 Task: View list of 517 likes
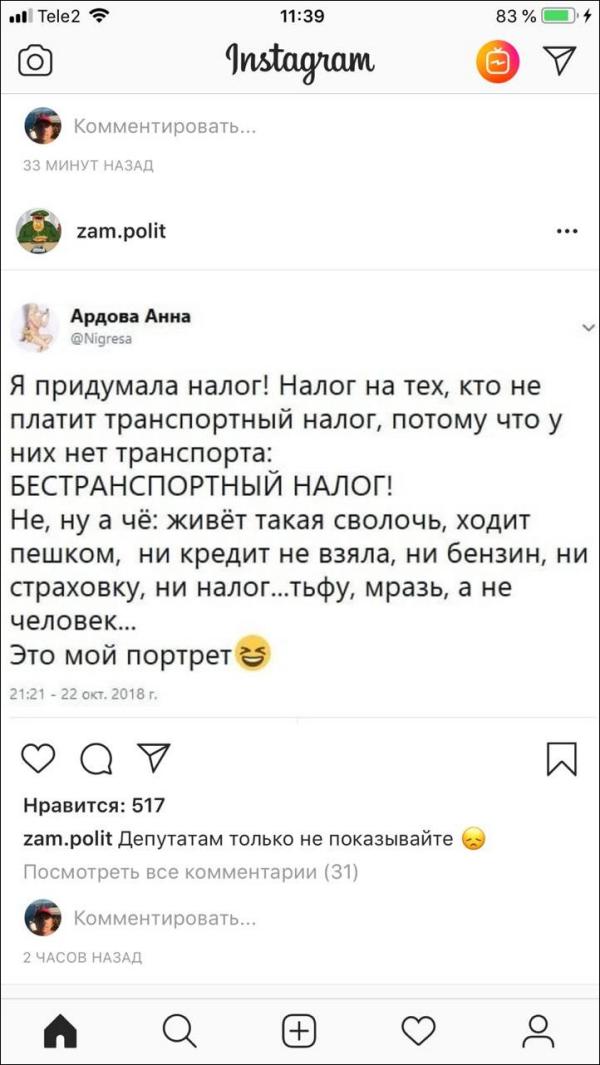click(94, 805)
